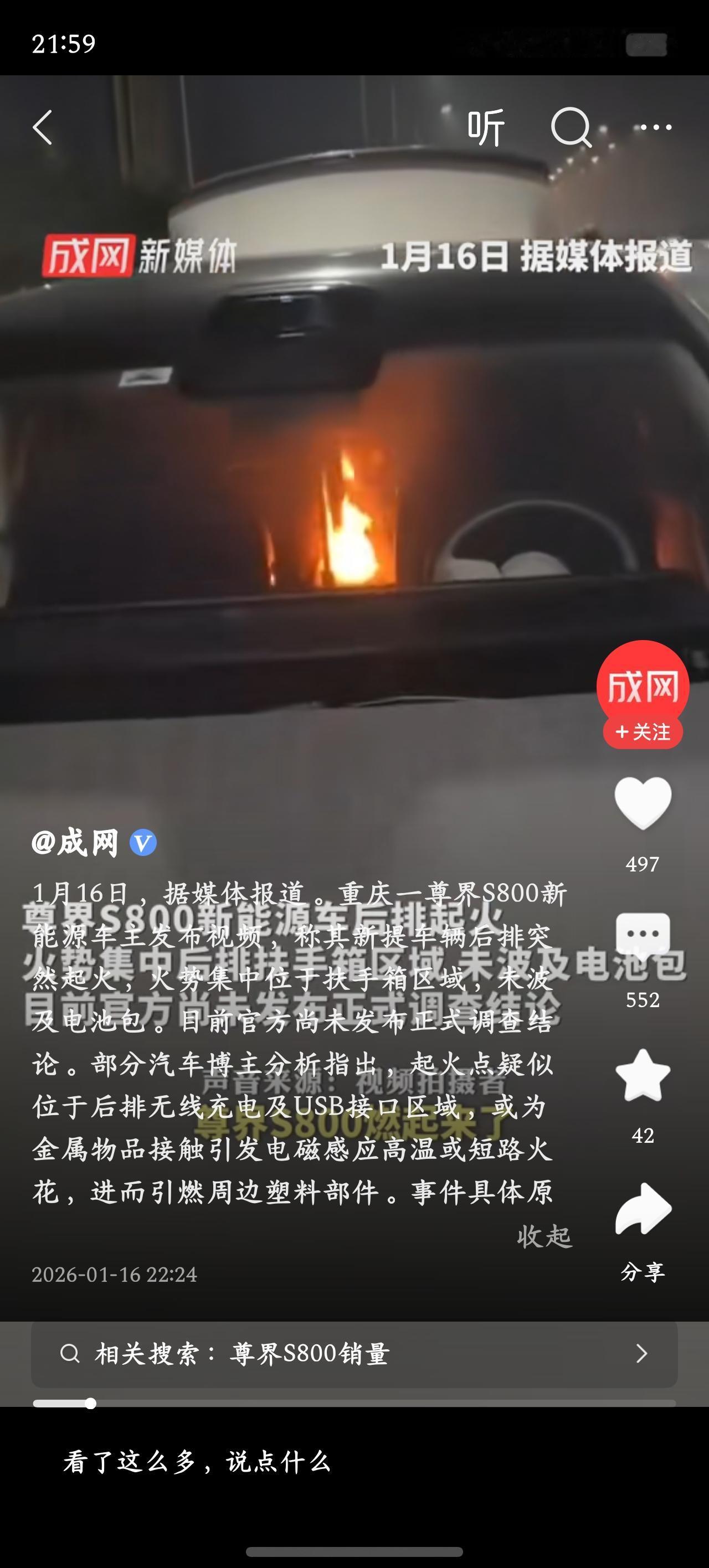Screen dimensions: 709x1568
Task: Open the more options ellipsis menu
Action: (654, 127)
